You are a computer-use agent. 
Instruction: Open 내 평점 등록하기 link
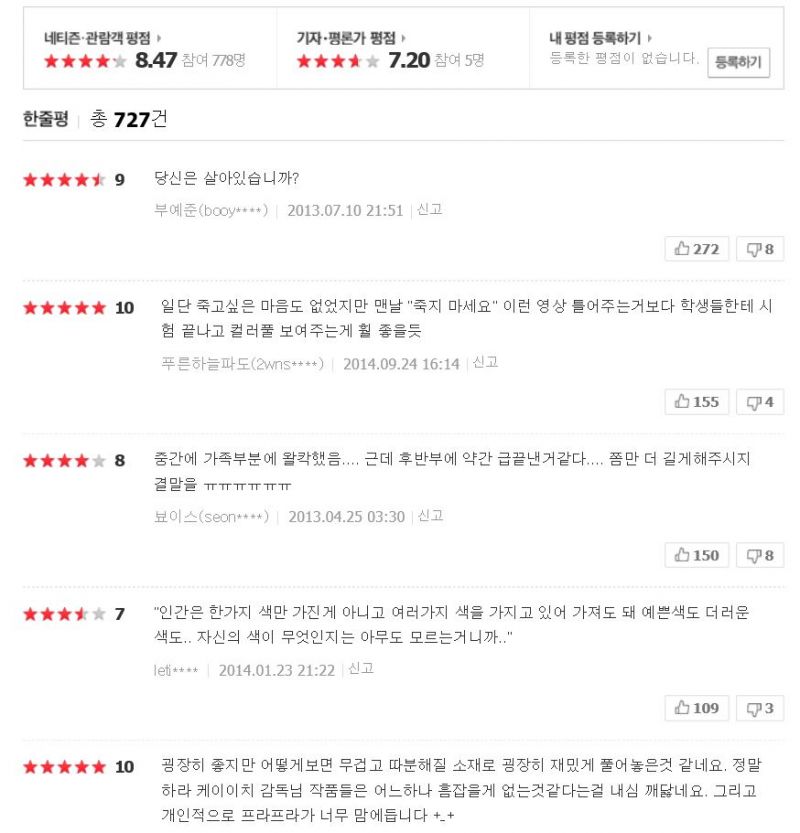[x=600, y=37]
